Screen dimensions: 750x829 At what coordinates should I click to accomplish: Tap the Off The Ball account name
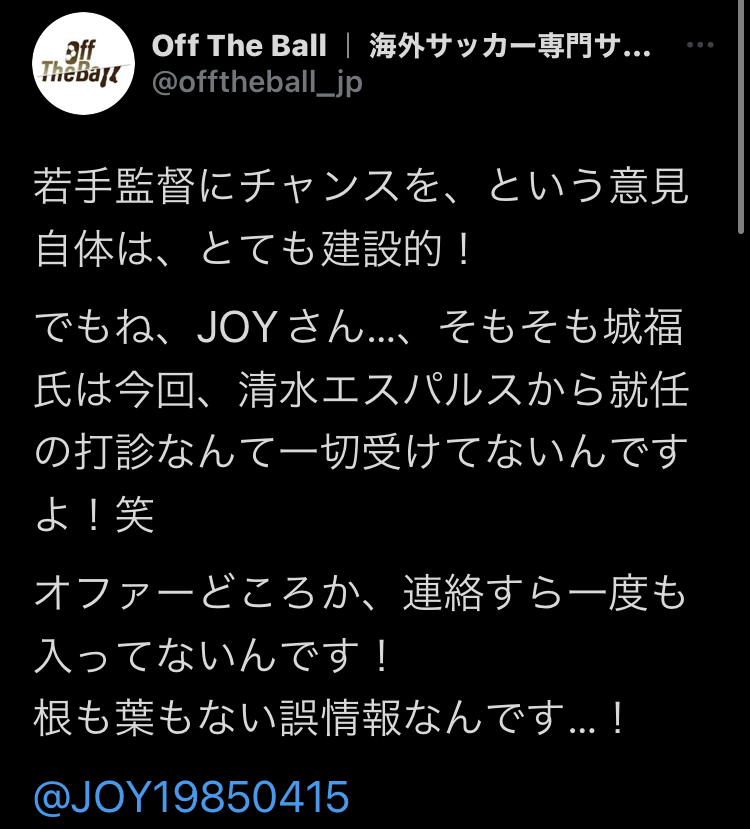(x=240, y=46)
